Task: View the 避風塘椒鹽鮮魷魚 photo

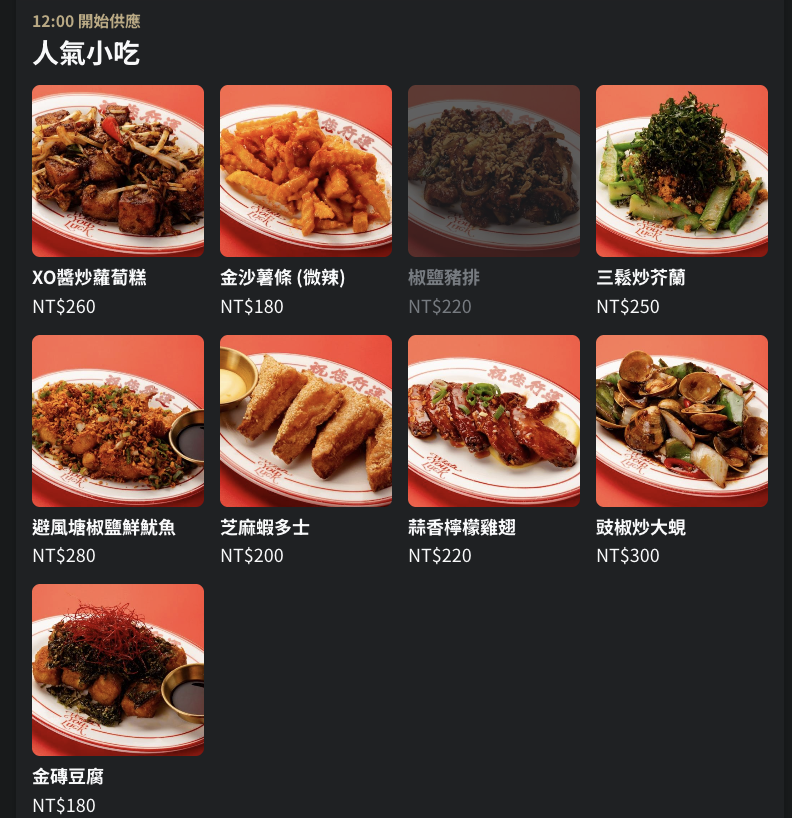Action: tap(117, 420)
